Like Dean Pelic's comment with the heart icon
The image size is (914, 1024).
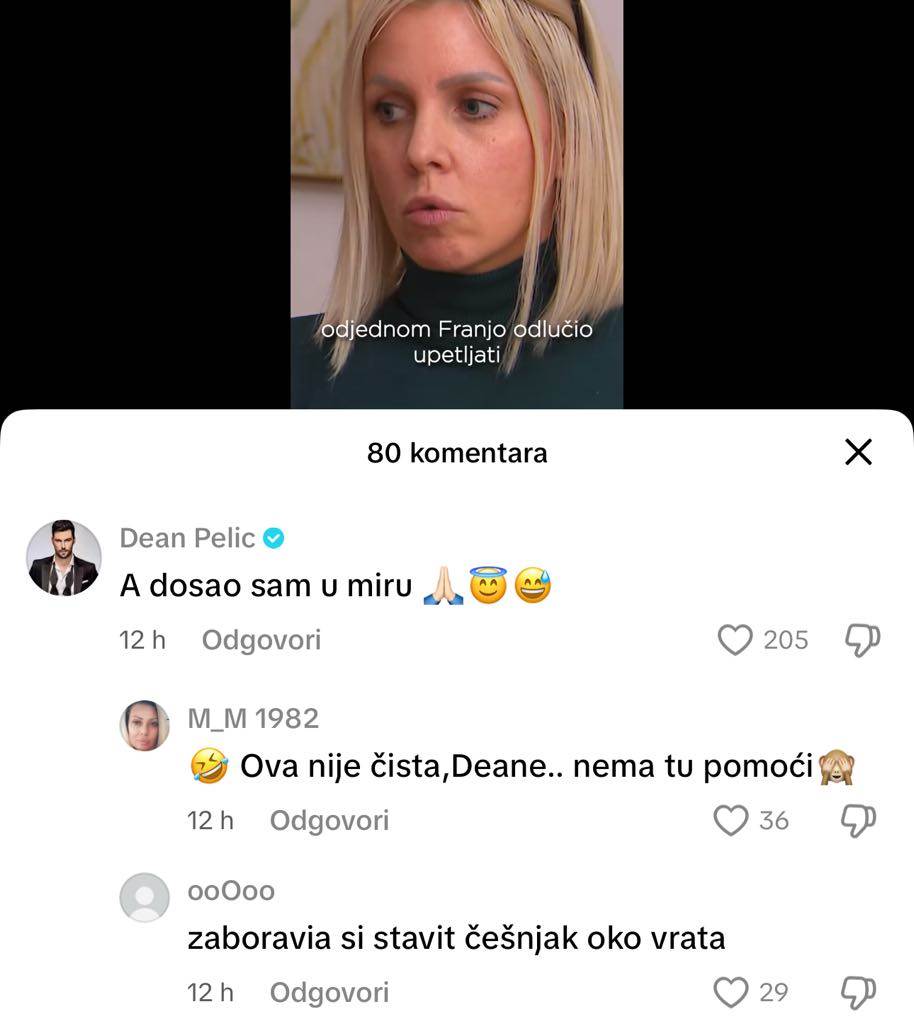[x=736, y=640]
